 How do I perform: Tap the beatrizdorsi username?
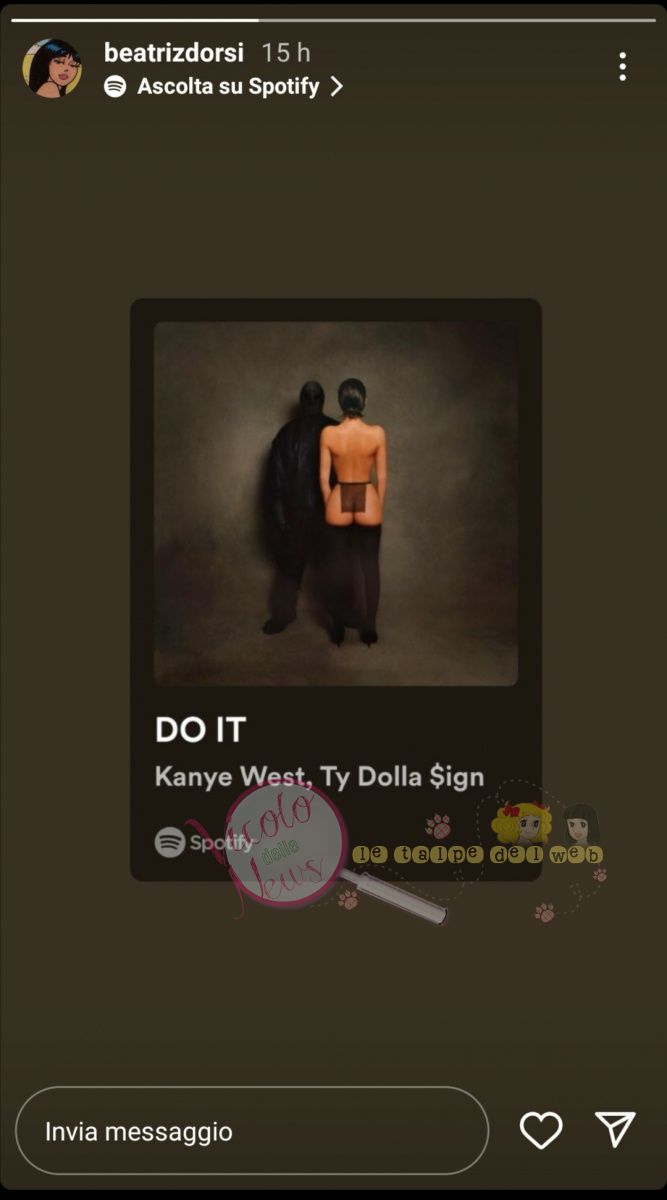pyautogui.click(x=173, y=52)
